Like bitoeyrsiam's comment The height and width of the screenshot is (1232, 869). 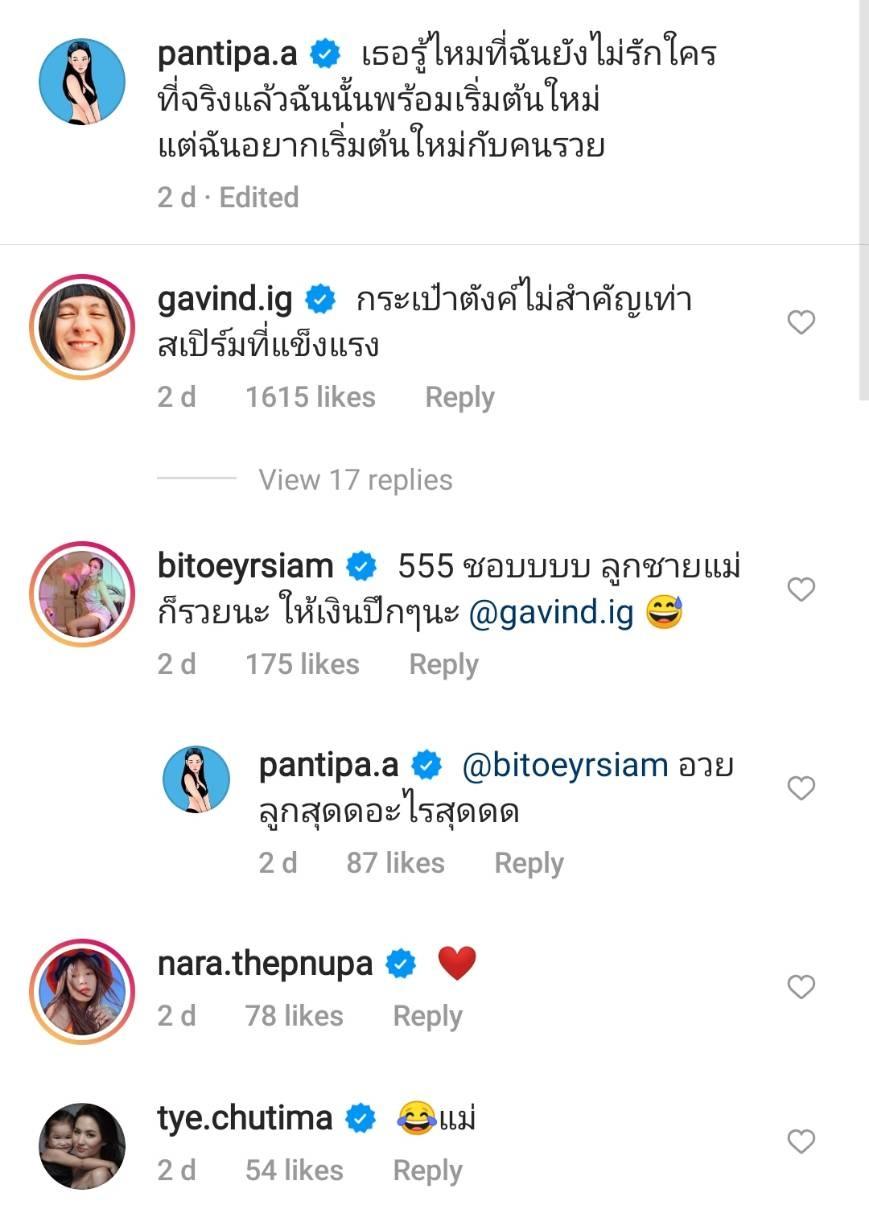801,590
